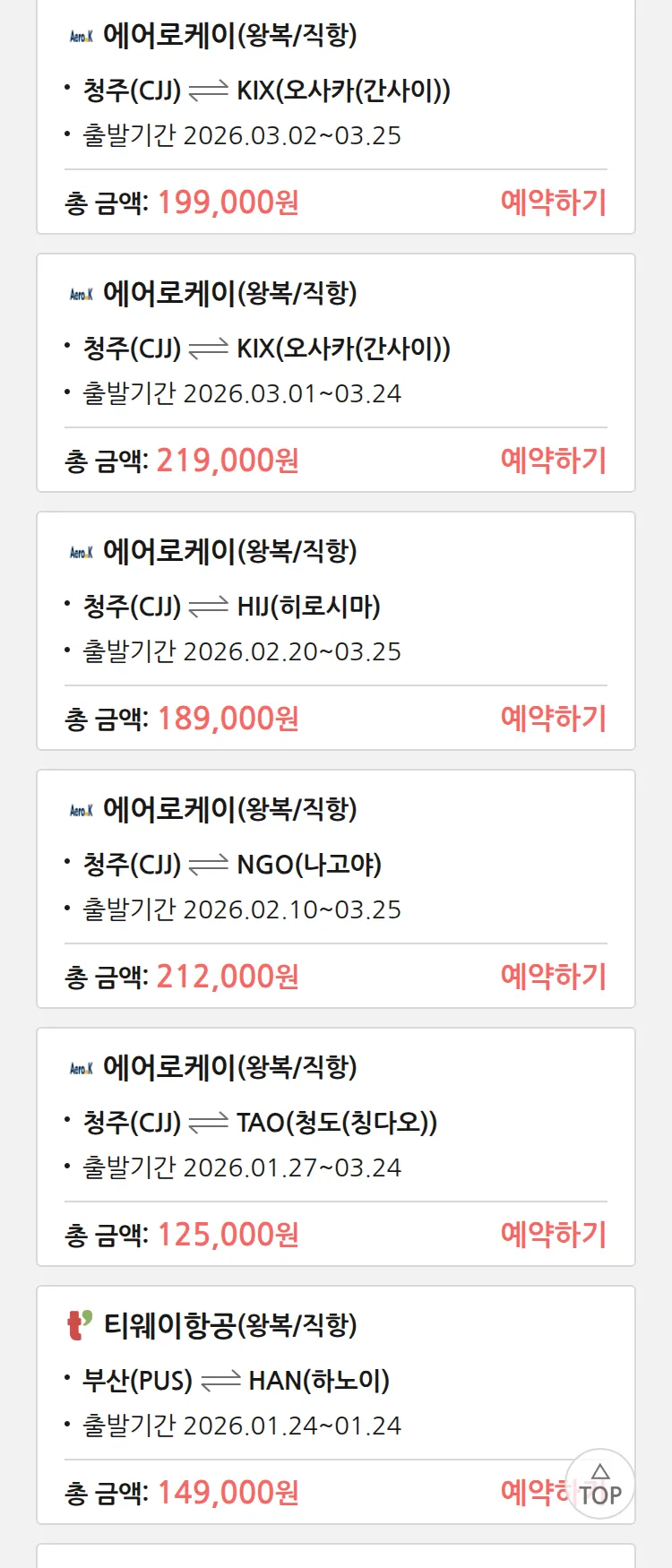The width and height of the screenshot is (672, 1568).
Task: Book the 219,000원 Cheongju–KIX round trip
Action: coord(553,461)
